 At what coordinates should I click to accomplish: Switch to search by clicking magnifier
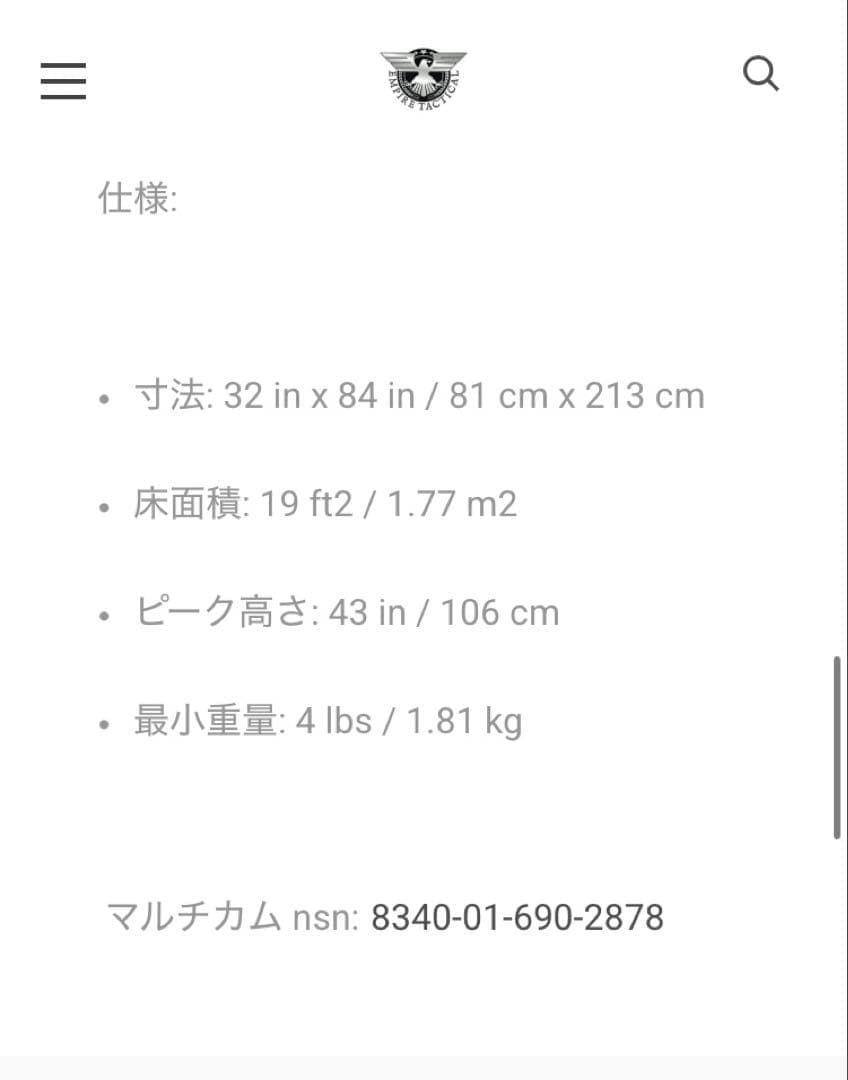point(760,73)
